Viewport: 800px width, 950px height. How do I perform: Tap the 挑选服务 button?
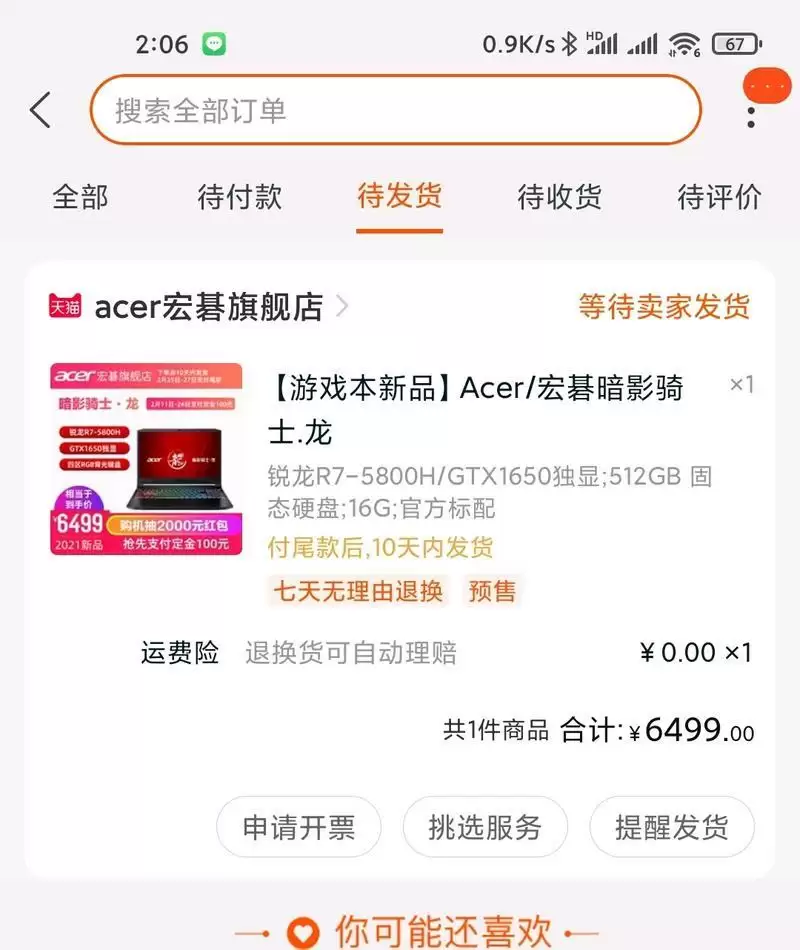[485, 827]
